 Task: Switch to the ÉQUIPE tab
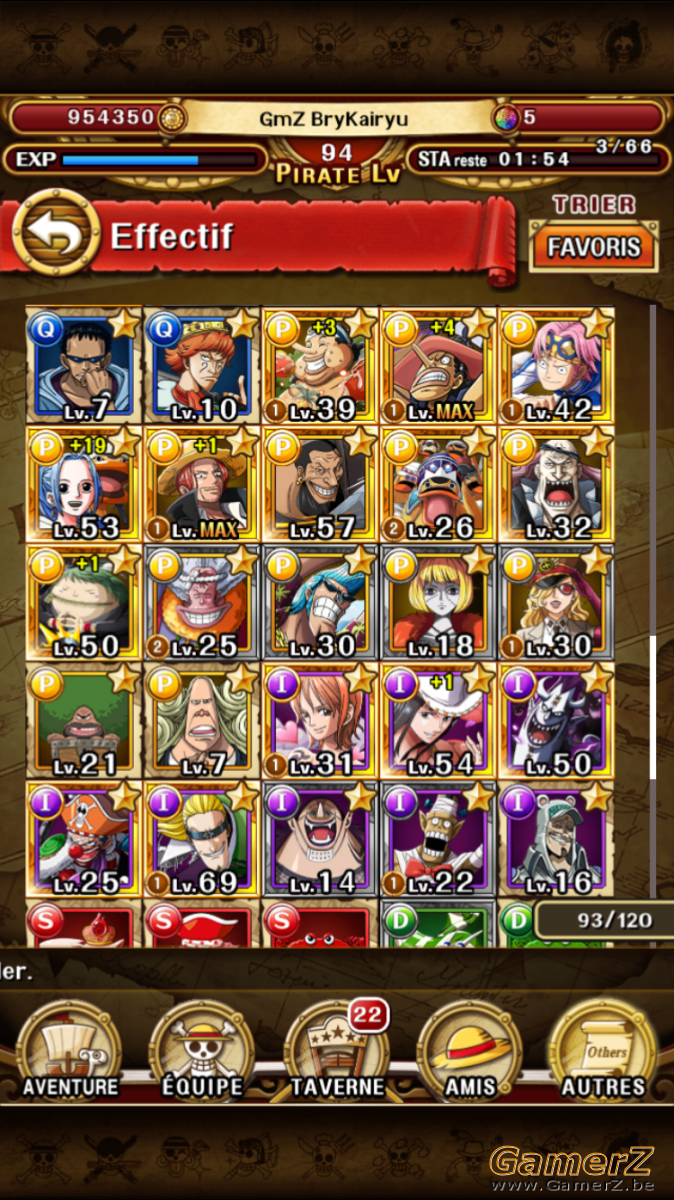(x=203, y=1050)
